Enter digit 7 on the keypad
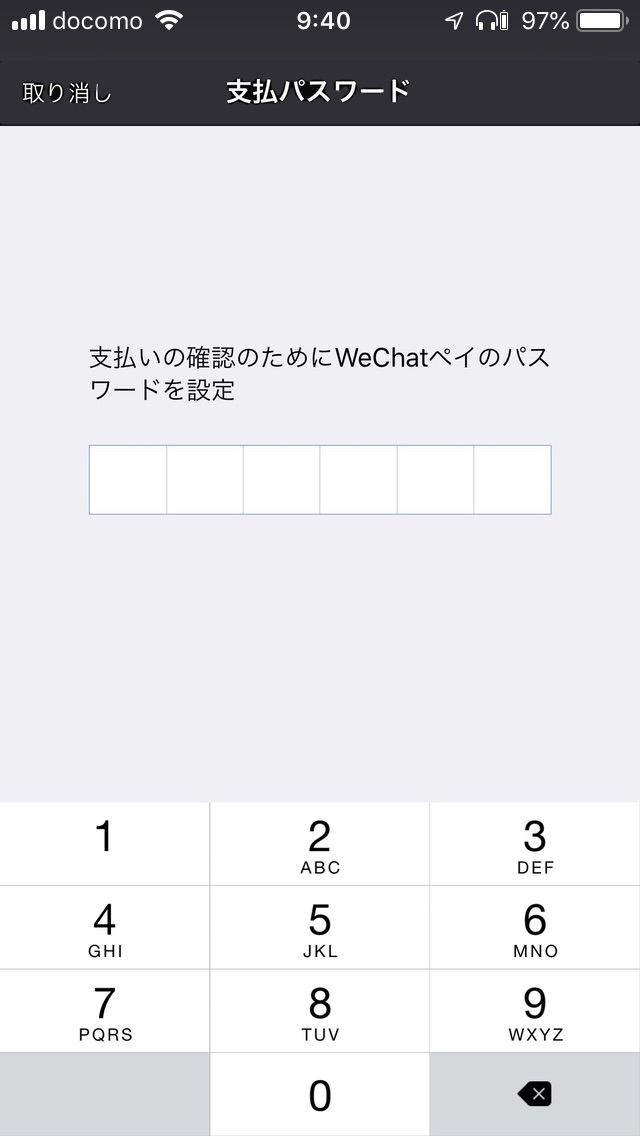This screenshot has height=1136, width=640. click(104, 1011)
